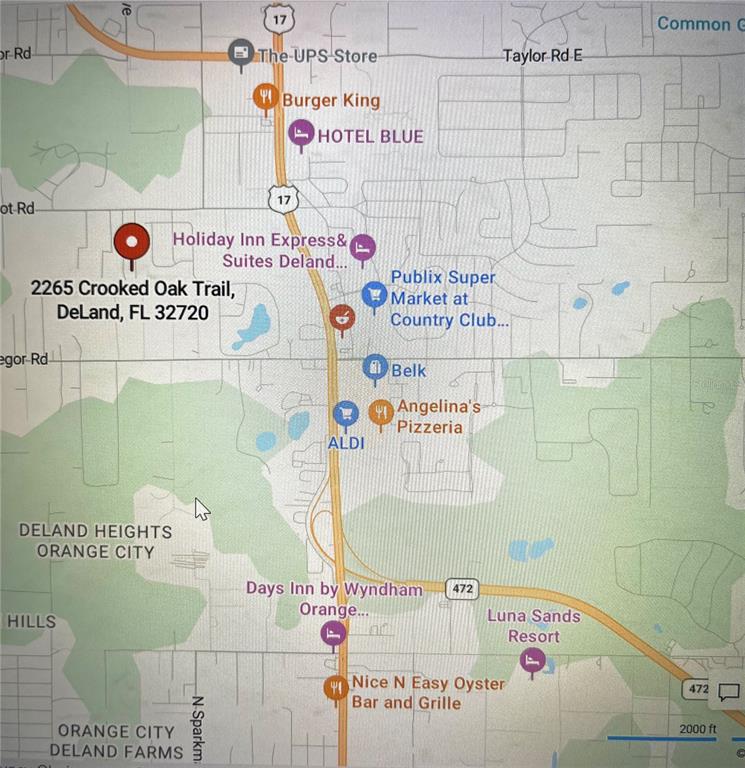Open the feedback speech bubble icon
Viewport: 745px width, 768px height.
[x=728, y=691]
